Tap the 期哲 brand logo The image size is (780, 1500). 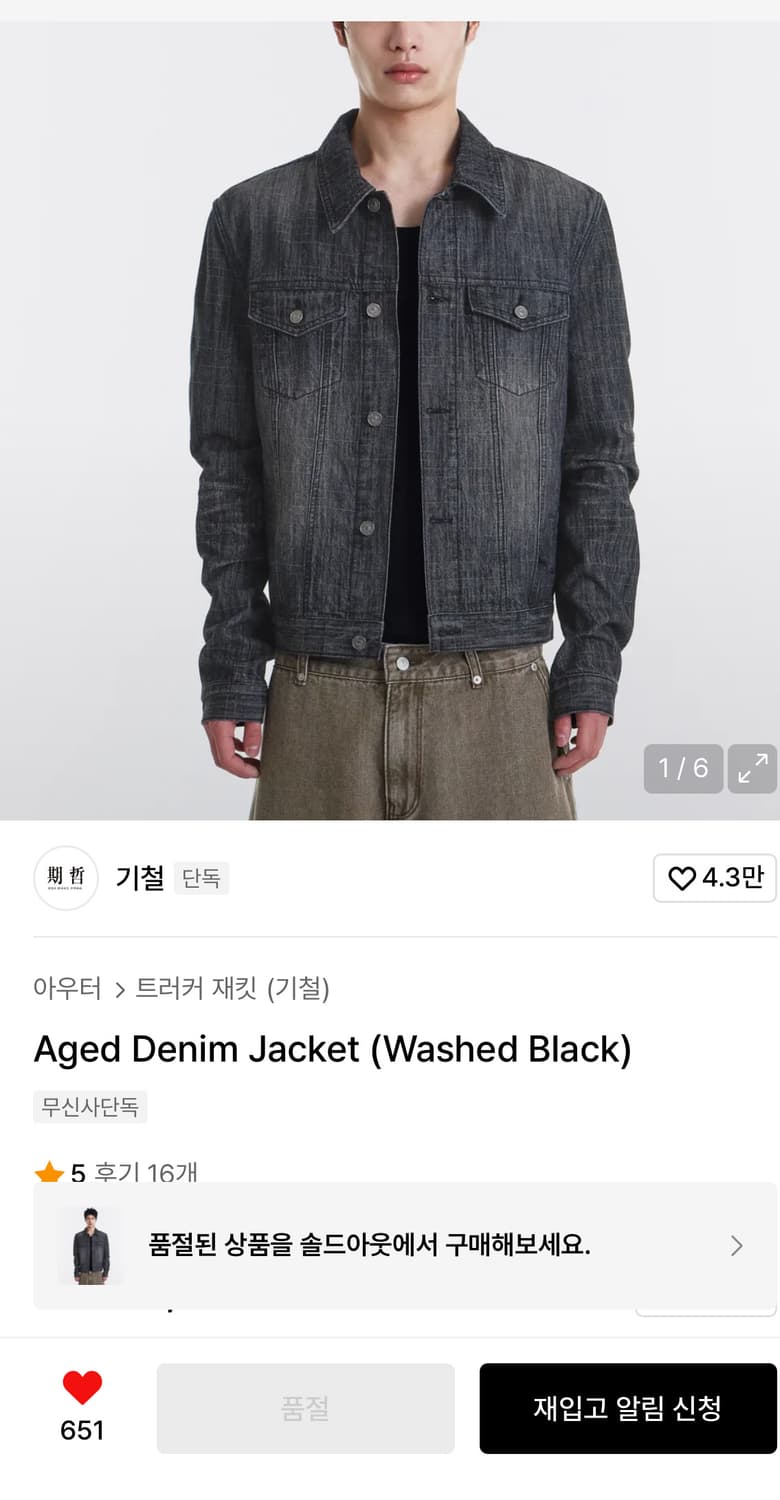coord(65,878)
